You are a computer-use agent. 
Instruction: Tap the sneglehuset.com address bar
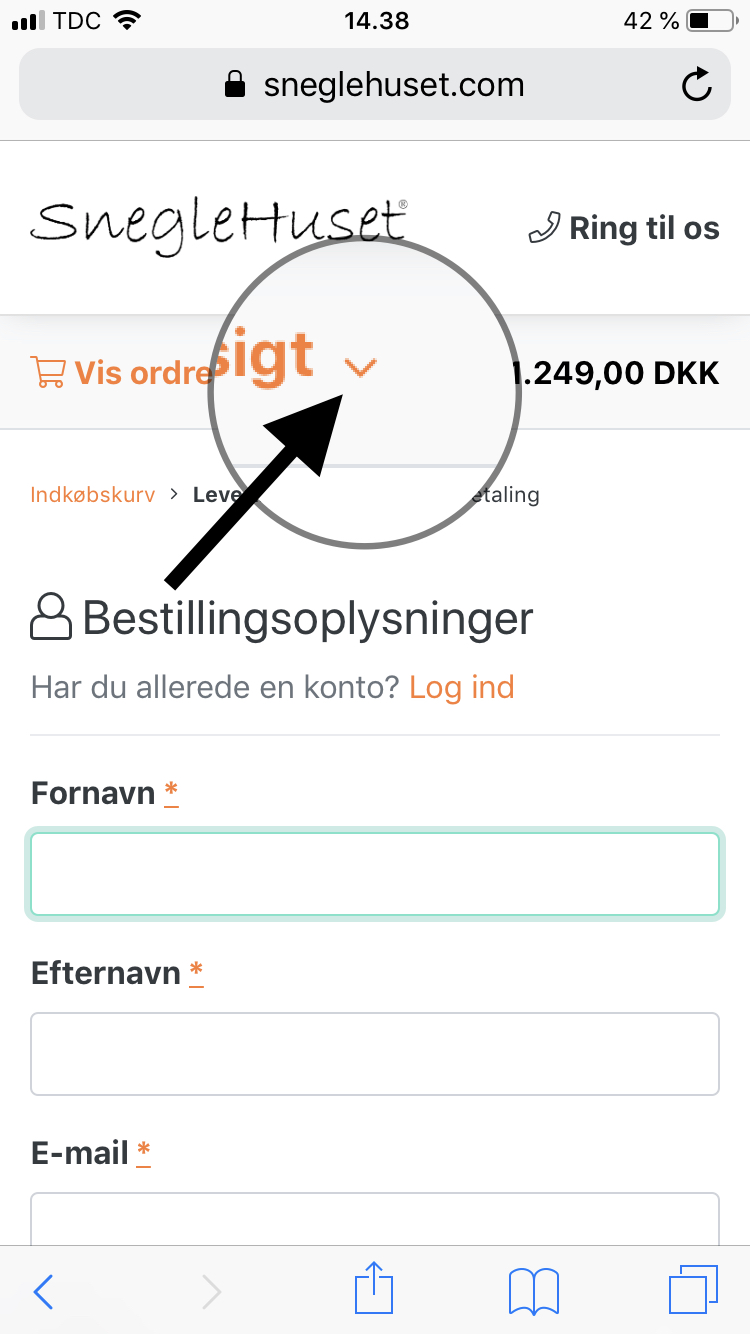(x=375, y=85)
